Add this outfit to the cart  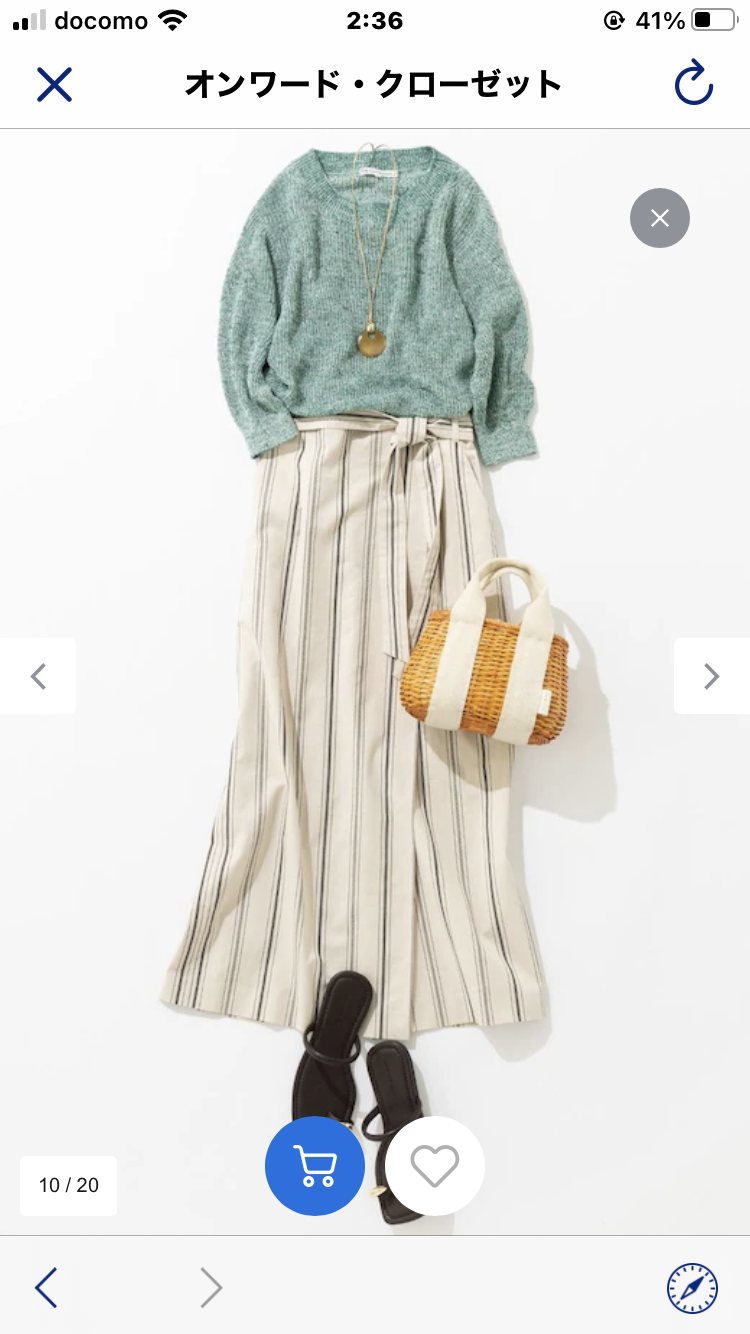(x=315, y=1166)
